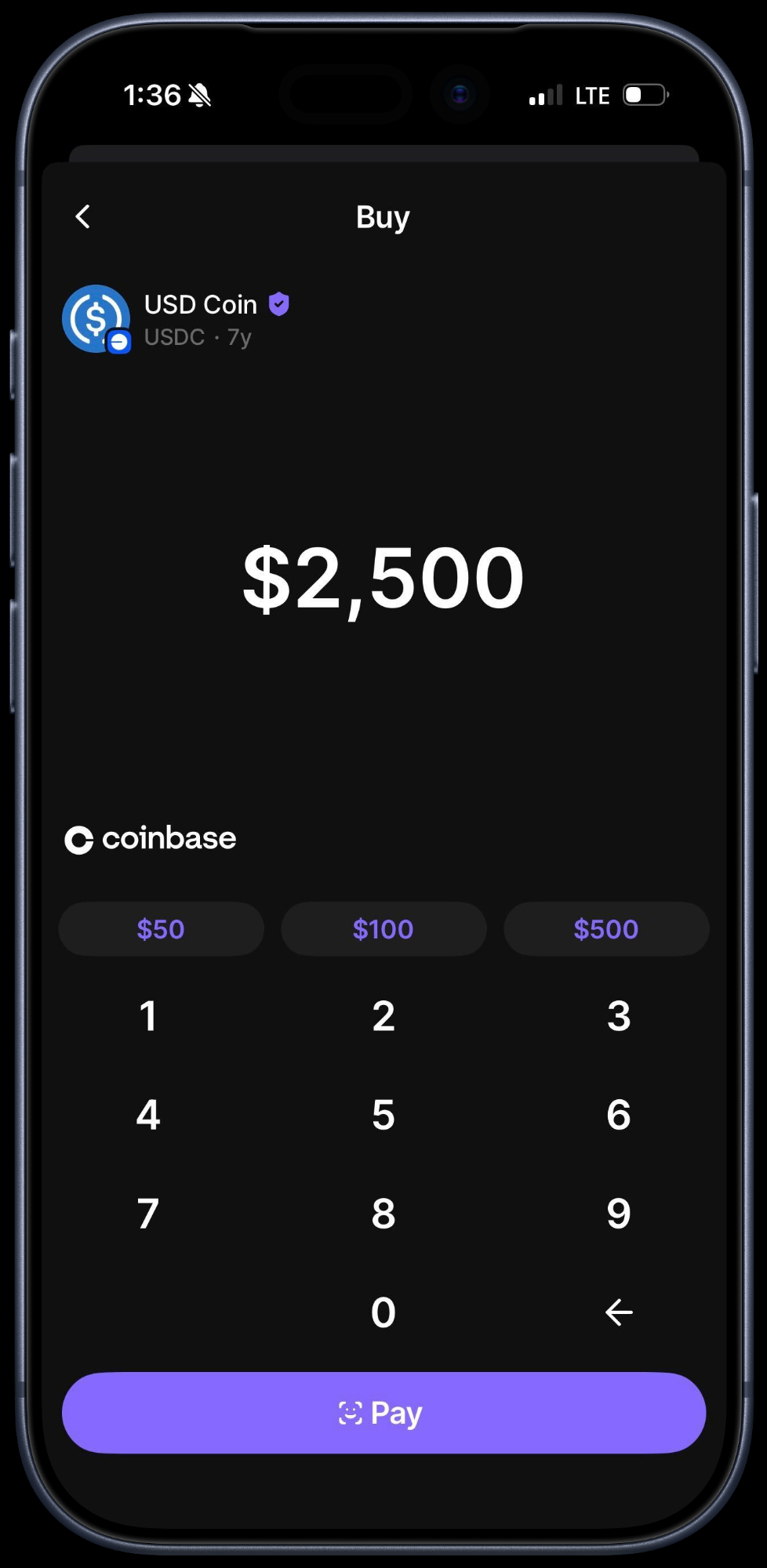
Task: Go back from the Buy screen
Action: point(83,216)
